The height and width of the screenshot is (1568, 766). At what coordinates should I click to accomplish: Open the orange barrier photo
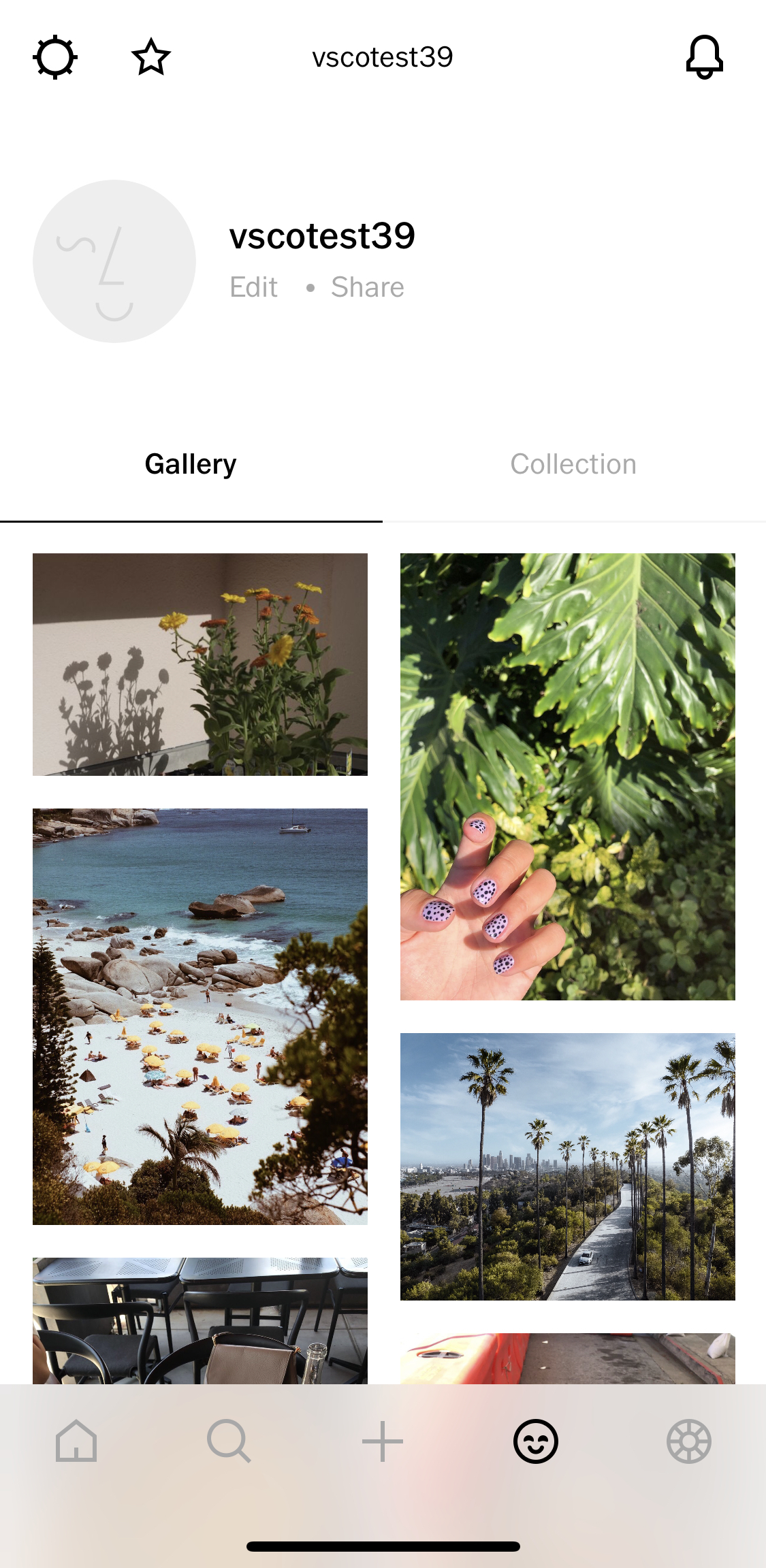pos(567,1358)
